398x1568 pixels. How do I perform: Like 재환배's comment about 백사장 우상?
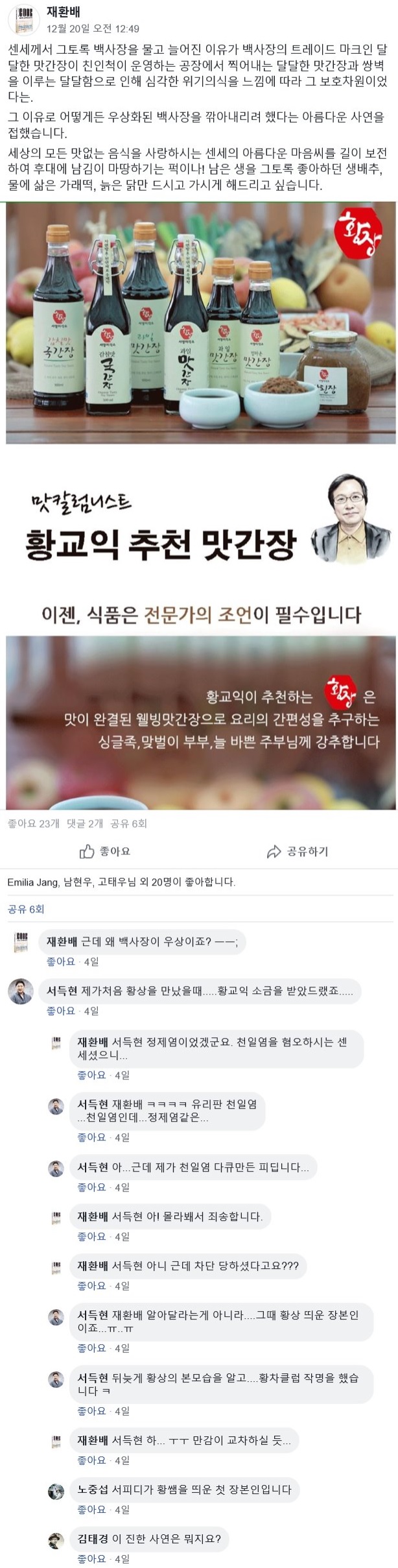coord(60,961)
